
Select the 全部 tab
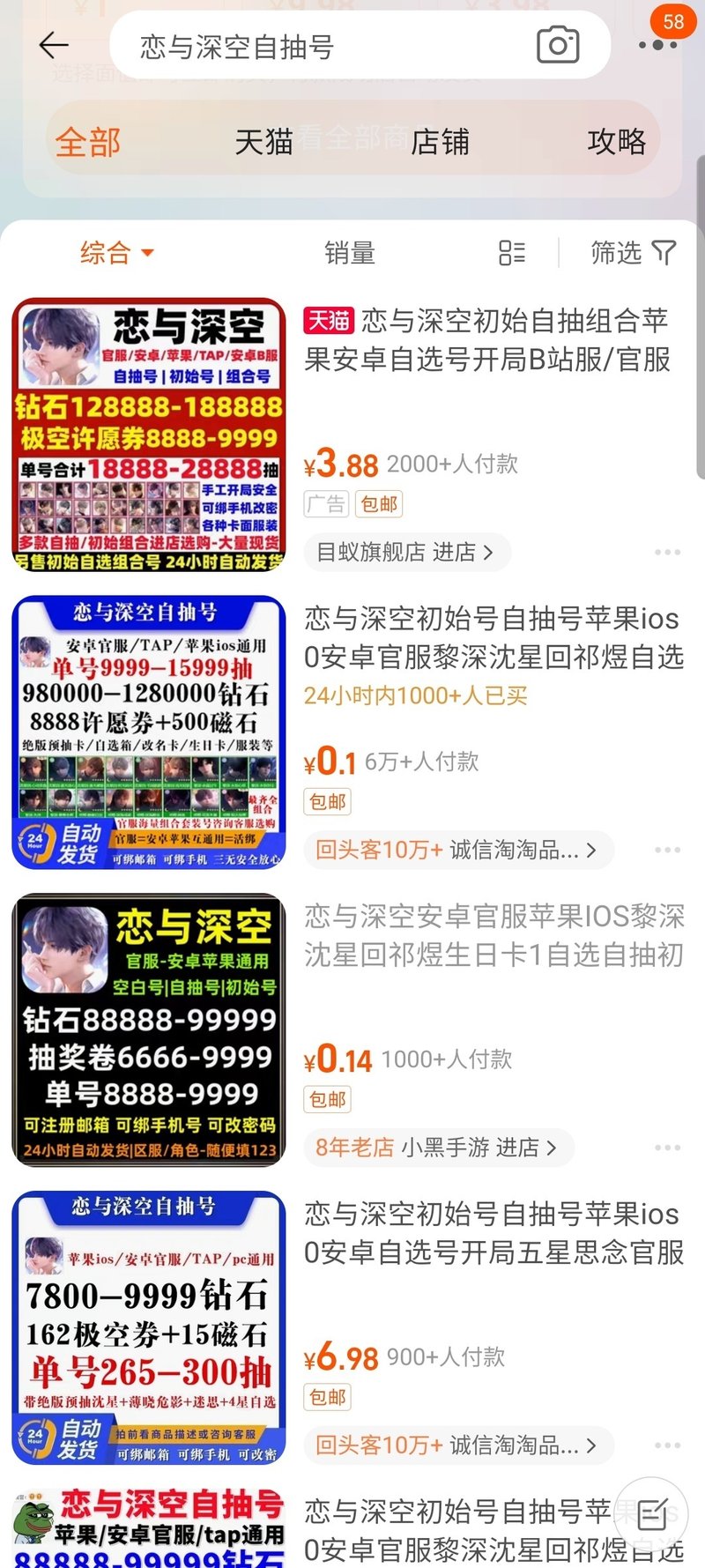click(88, 142)
